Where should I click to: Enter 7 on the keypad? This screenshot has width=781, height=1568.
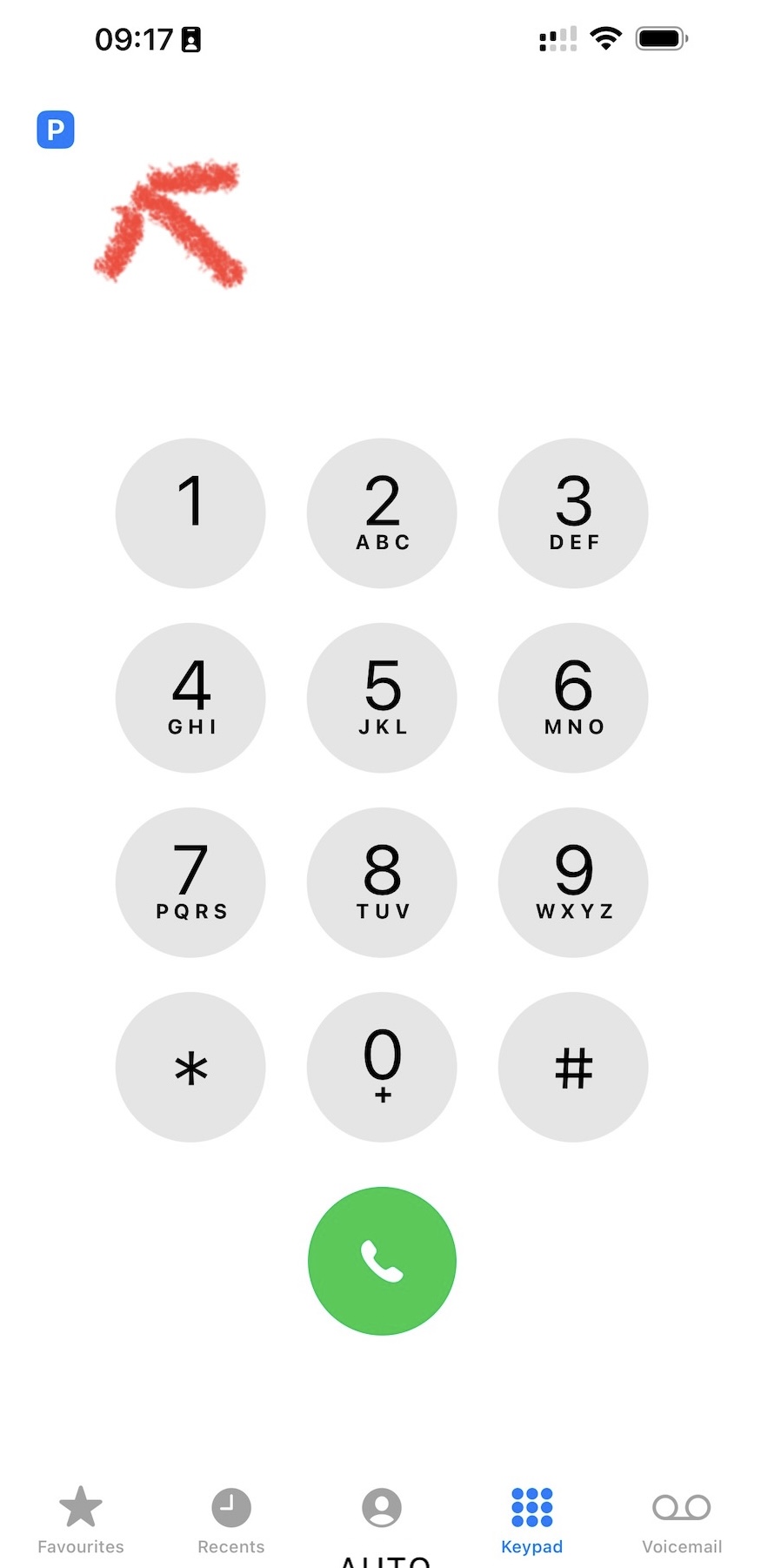190,882
